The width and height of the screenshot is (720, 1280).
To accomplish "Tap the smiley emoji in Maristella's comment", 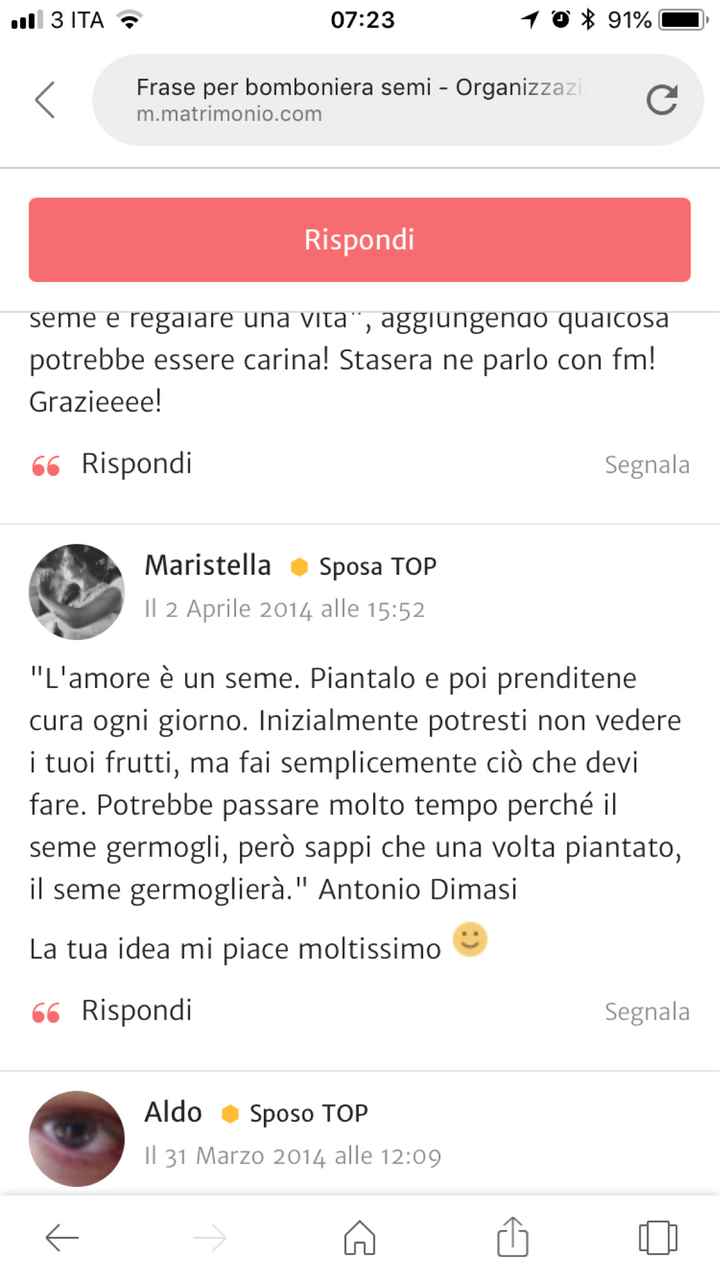I will [x=468, y=941].
